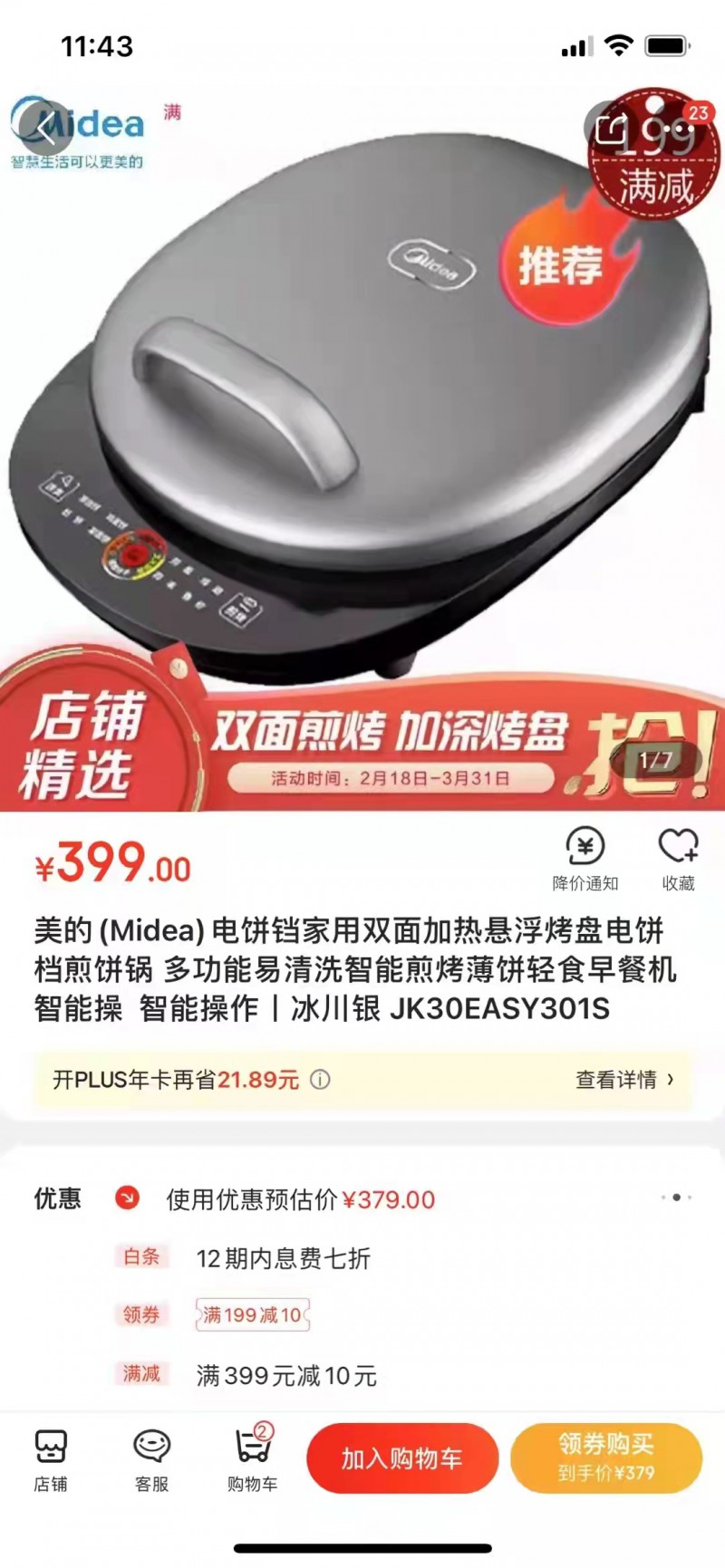Contact customer service (客服)
The height and width of the screenshot is (1568, 725).
click(x=151, y=1460)
